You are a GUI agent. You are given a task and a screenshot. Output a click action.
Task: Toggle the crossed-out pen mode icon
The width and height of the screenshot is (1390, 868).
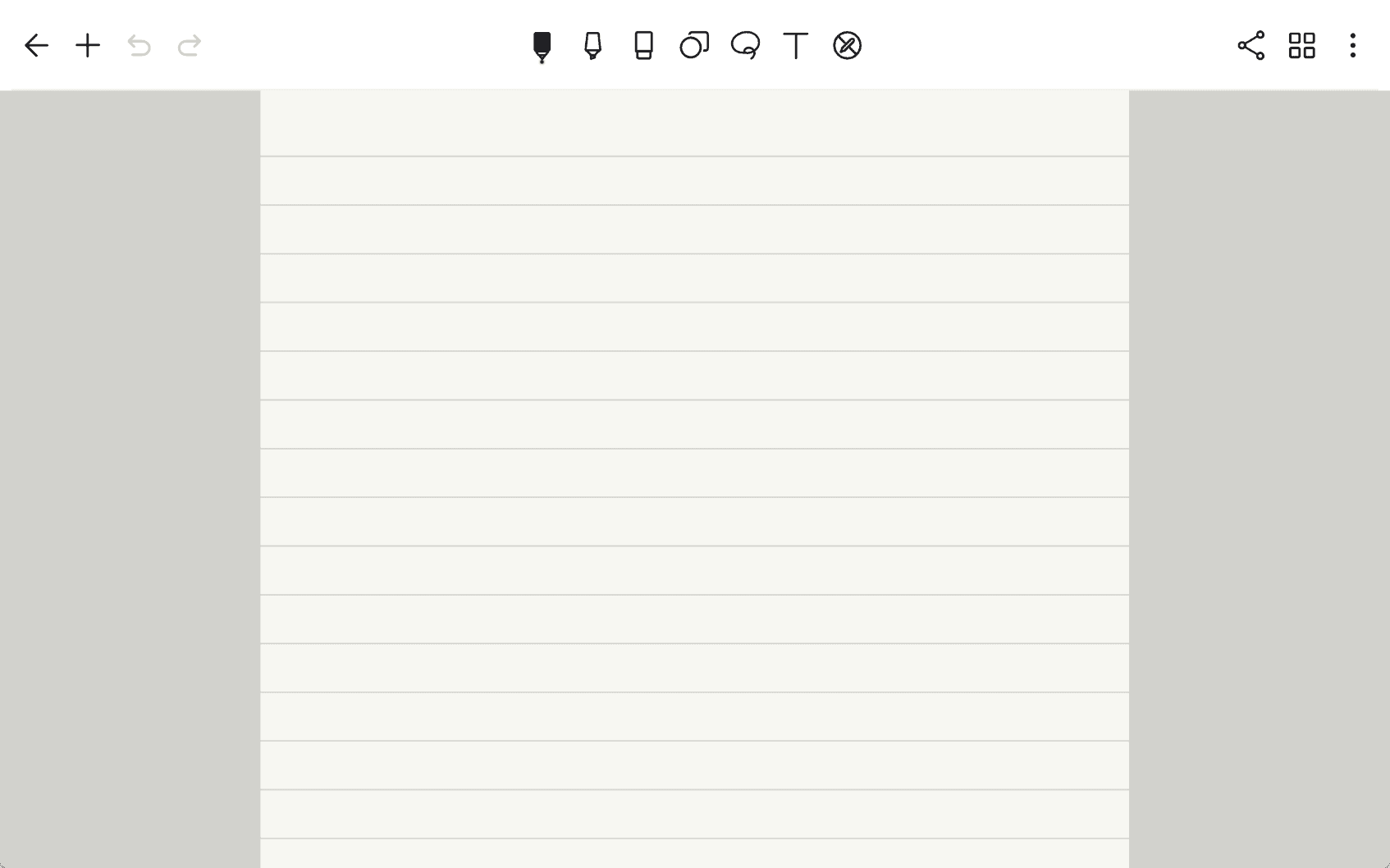[847, 45]
